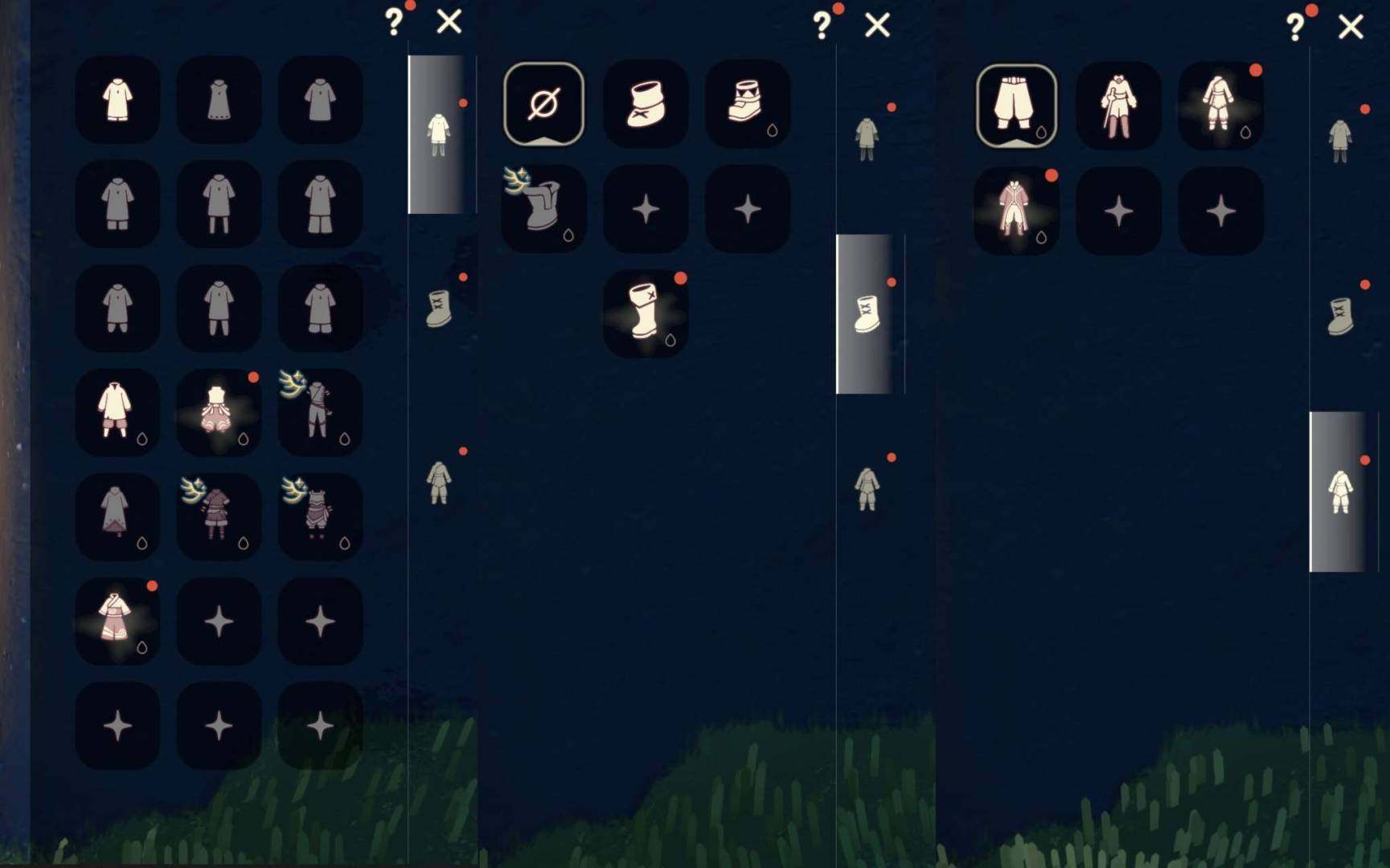
Task: Close the pants selection panel
Action: pos(1351,27)
